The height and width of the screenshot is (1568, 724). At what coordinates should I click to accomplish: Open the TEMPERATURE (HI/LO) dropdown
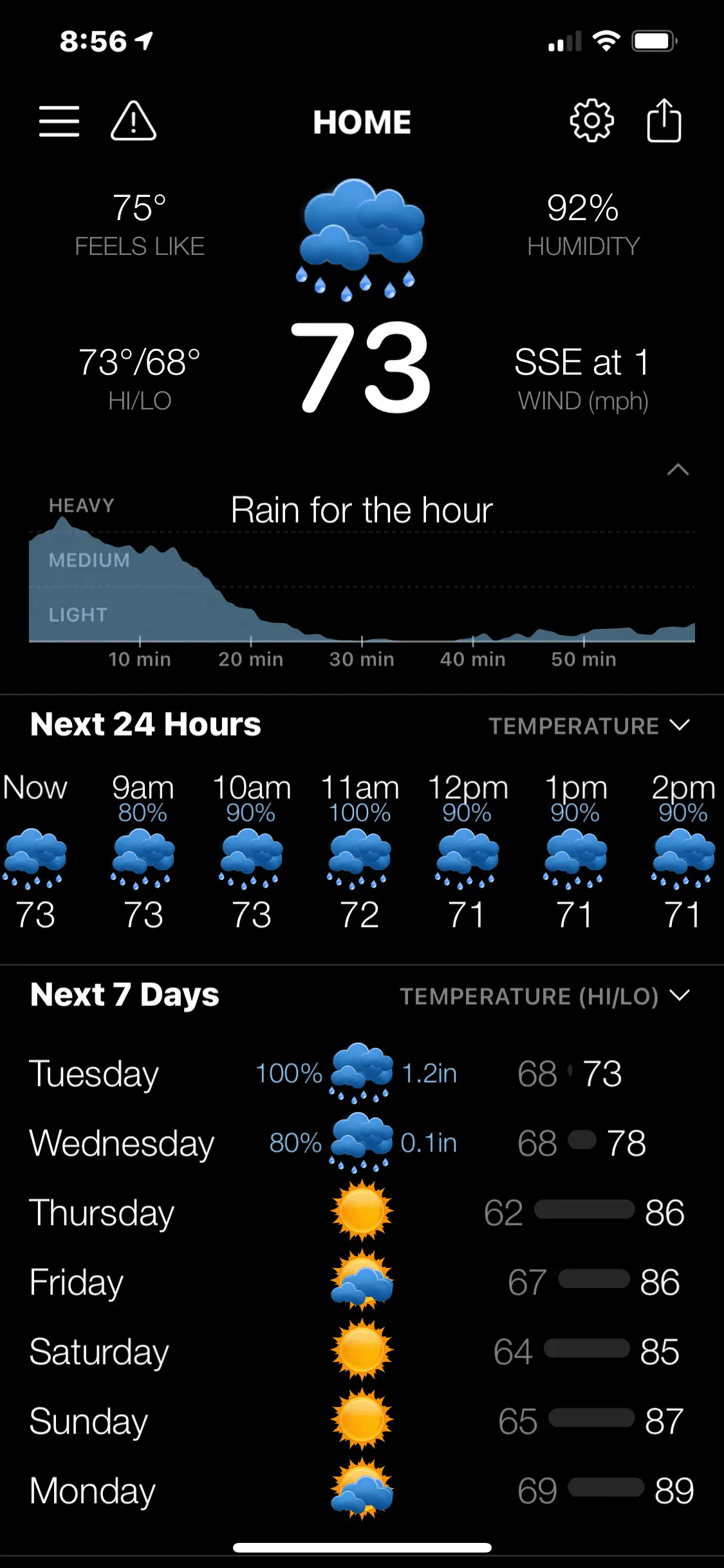[544, 996]
